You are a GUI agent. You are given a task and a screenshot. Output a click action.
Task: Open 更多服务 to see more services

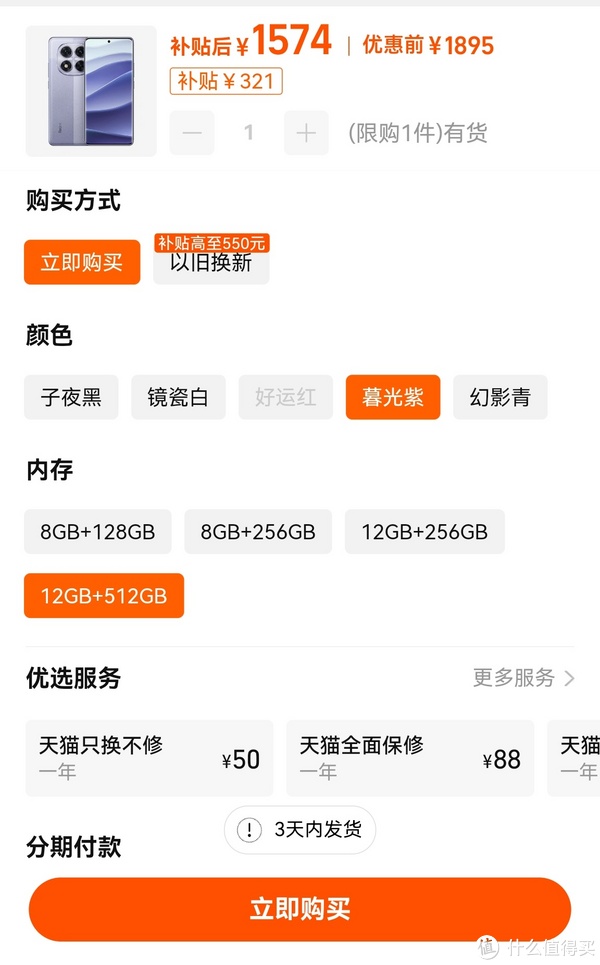[524, 678]
